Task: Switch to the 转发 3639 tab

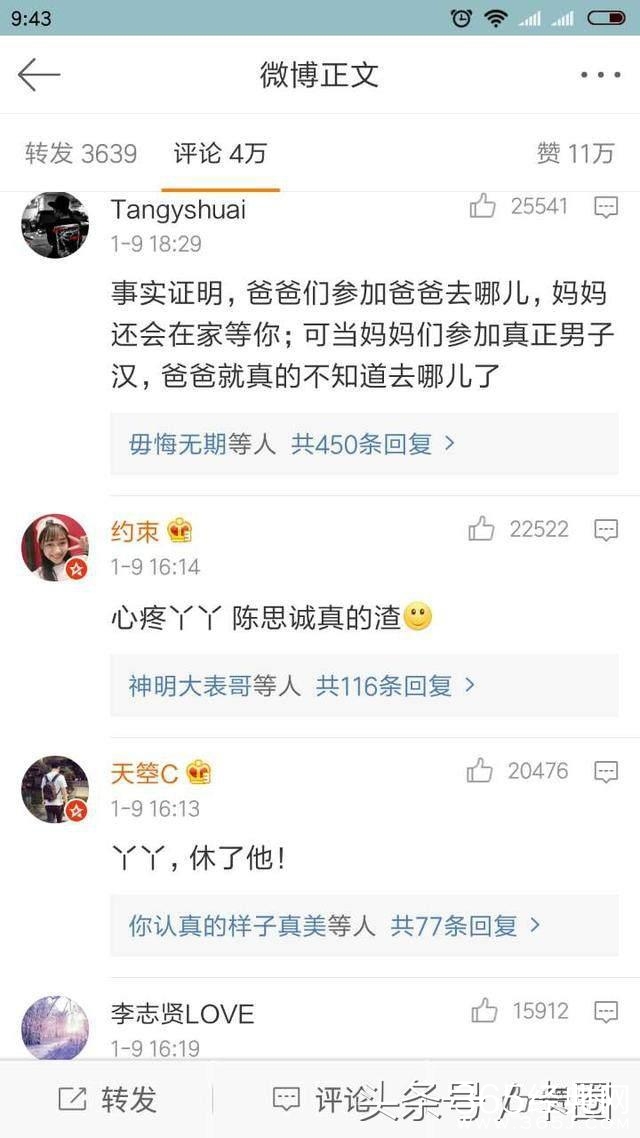Action: 81,153
